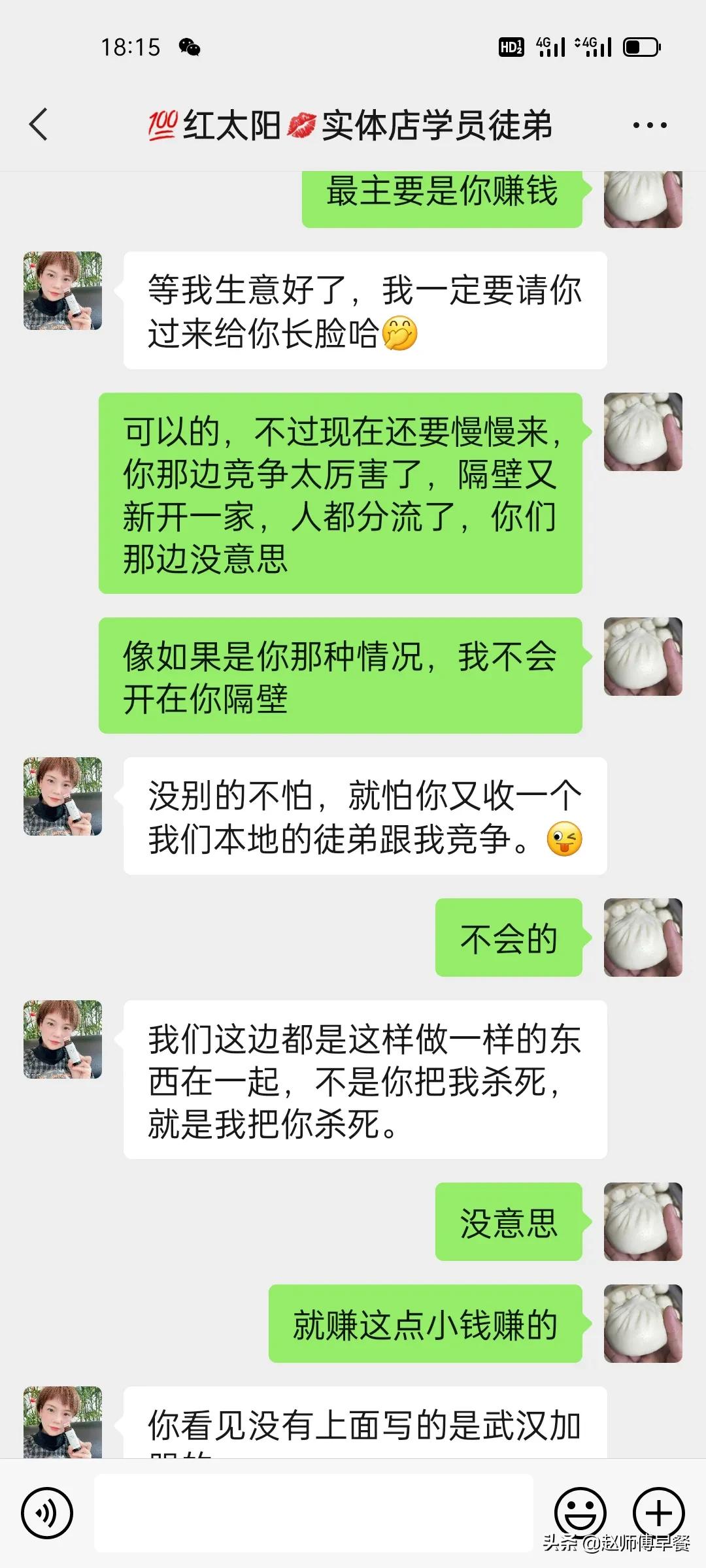
Task: Open the emoji picker
Action: click(x=580, y=1512)
